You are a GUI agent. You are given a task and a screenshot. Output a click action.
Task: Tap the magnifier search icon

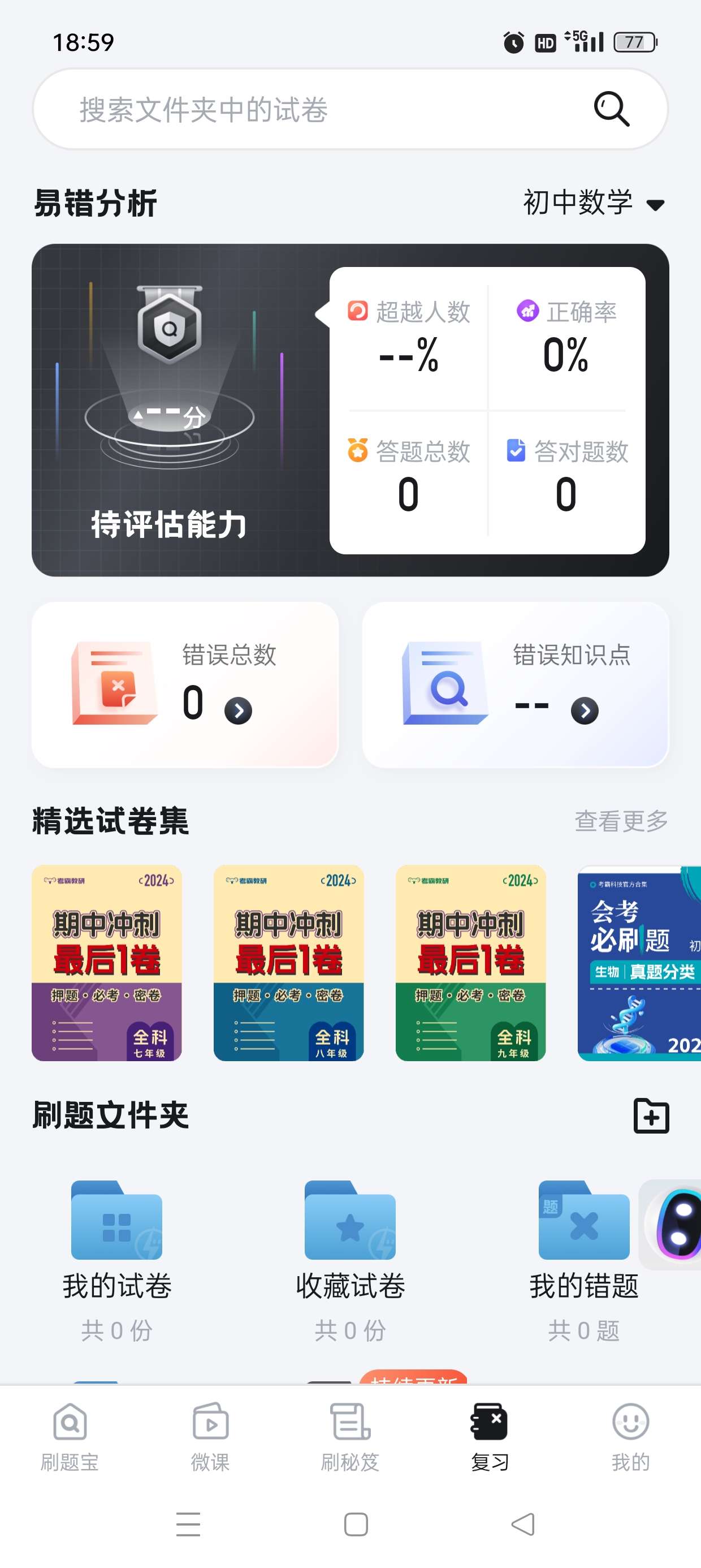point(611,110)
